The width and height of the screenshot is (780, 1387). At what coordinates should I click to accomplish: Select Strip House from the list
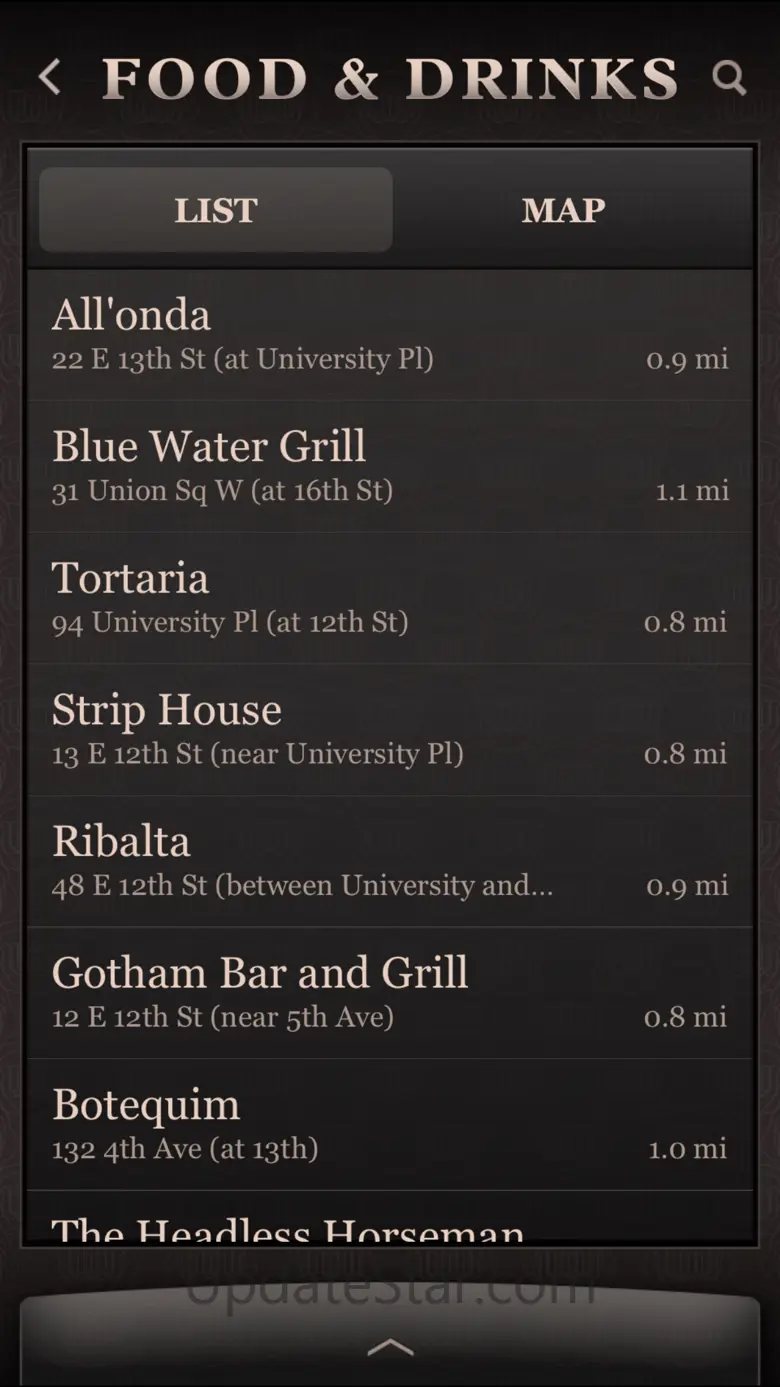pos(390,730)
